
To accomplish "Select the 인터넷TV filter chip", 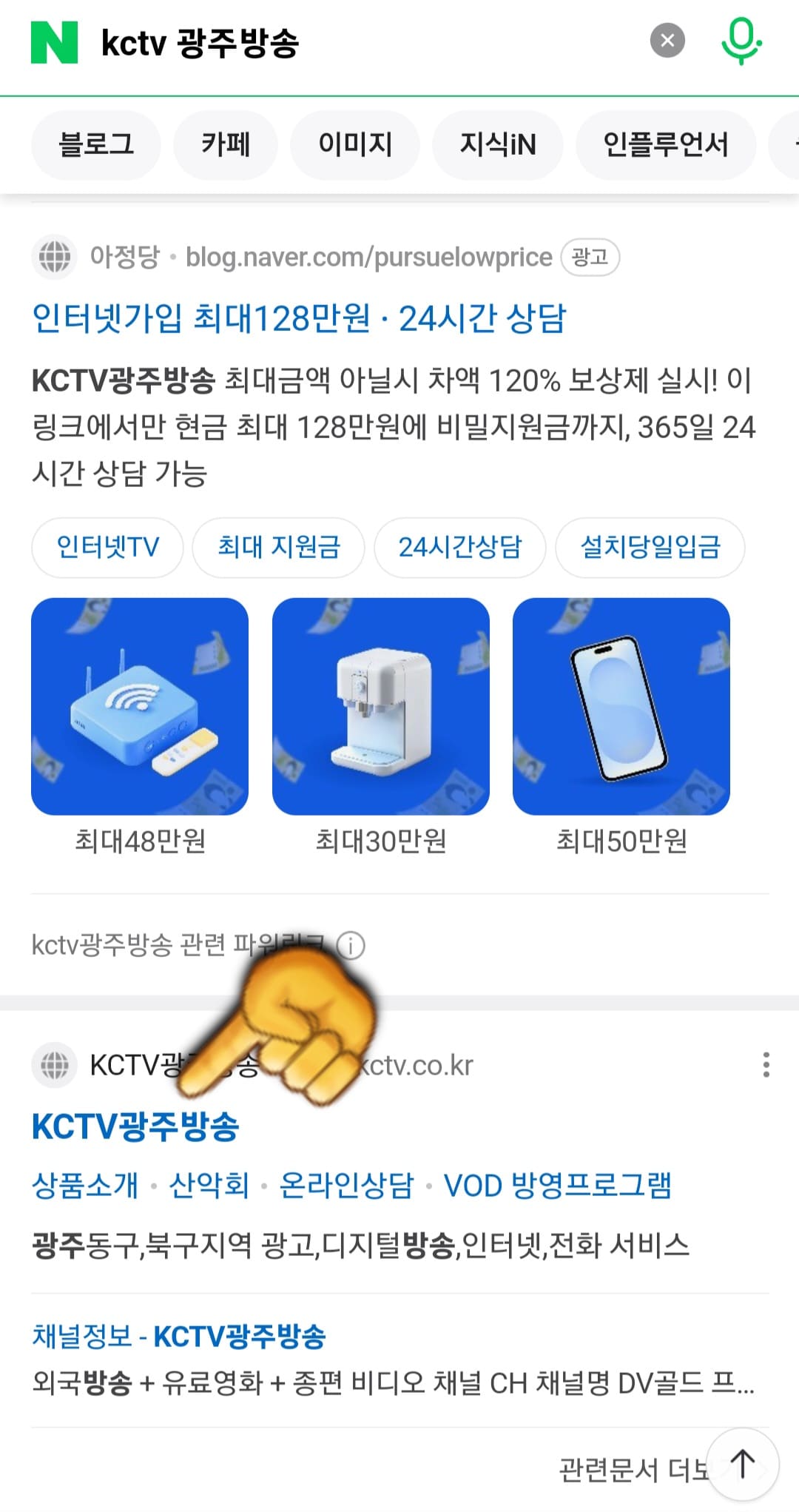I will tap(107, 547).
